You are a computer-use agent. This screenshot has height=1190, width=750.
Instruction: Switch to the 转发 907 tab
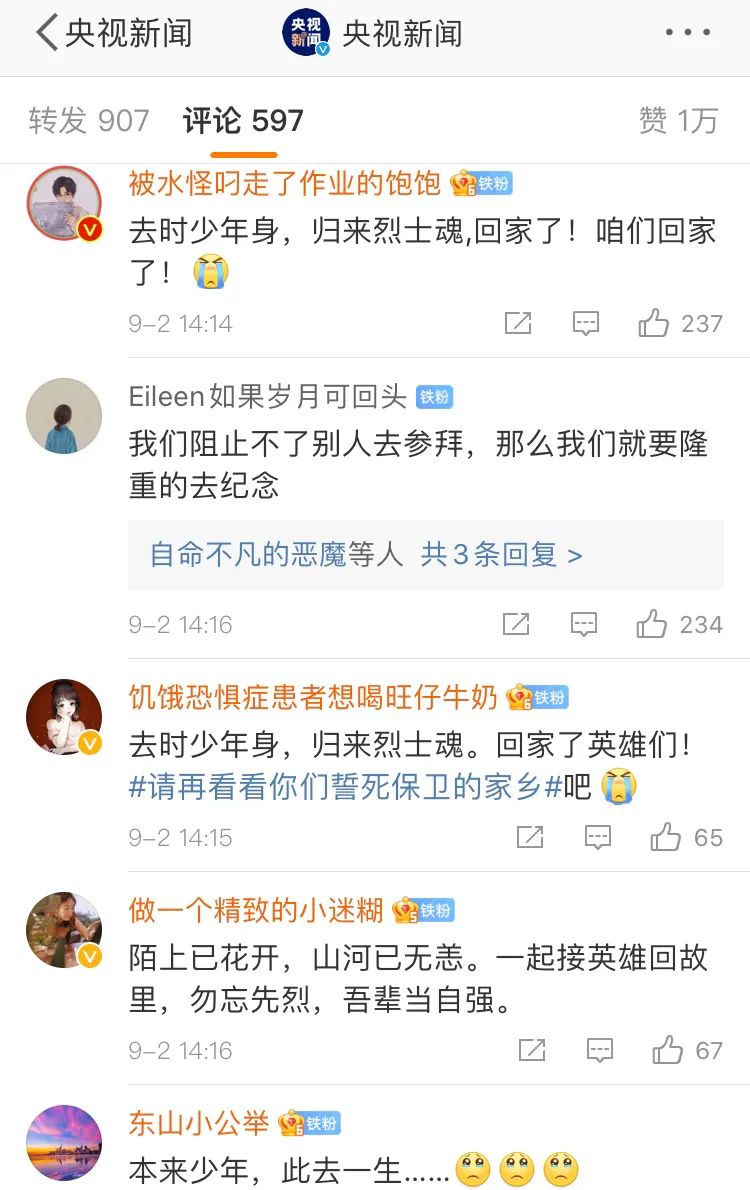click(89, 121)
